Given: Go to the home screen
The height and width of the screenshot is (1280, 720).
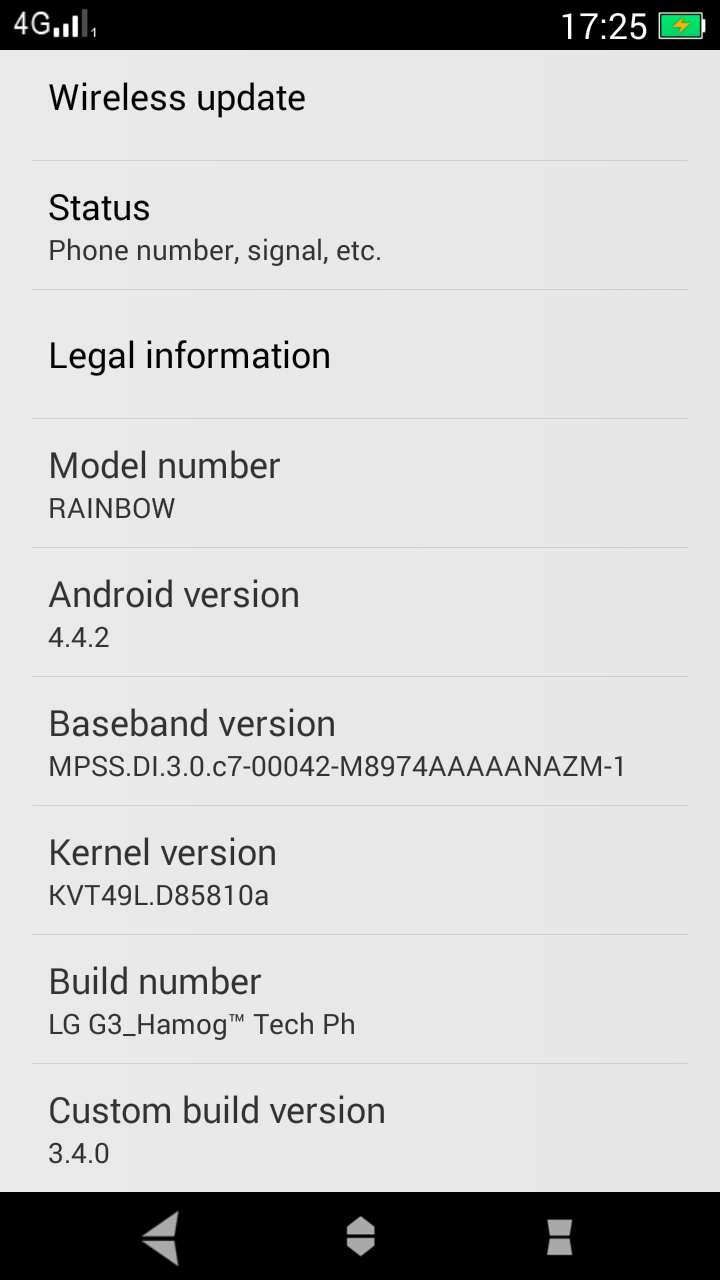Looking at the screenshot, I should coord(360,1237).
